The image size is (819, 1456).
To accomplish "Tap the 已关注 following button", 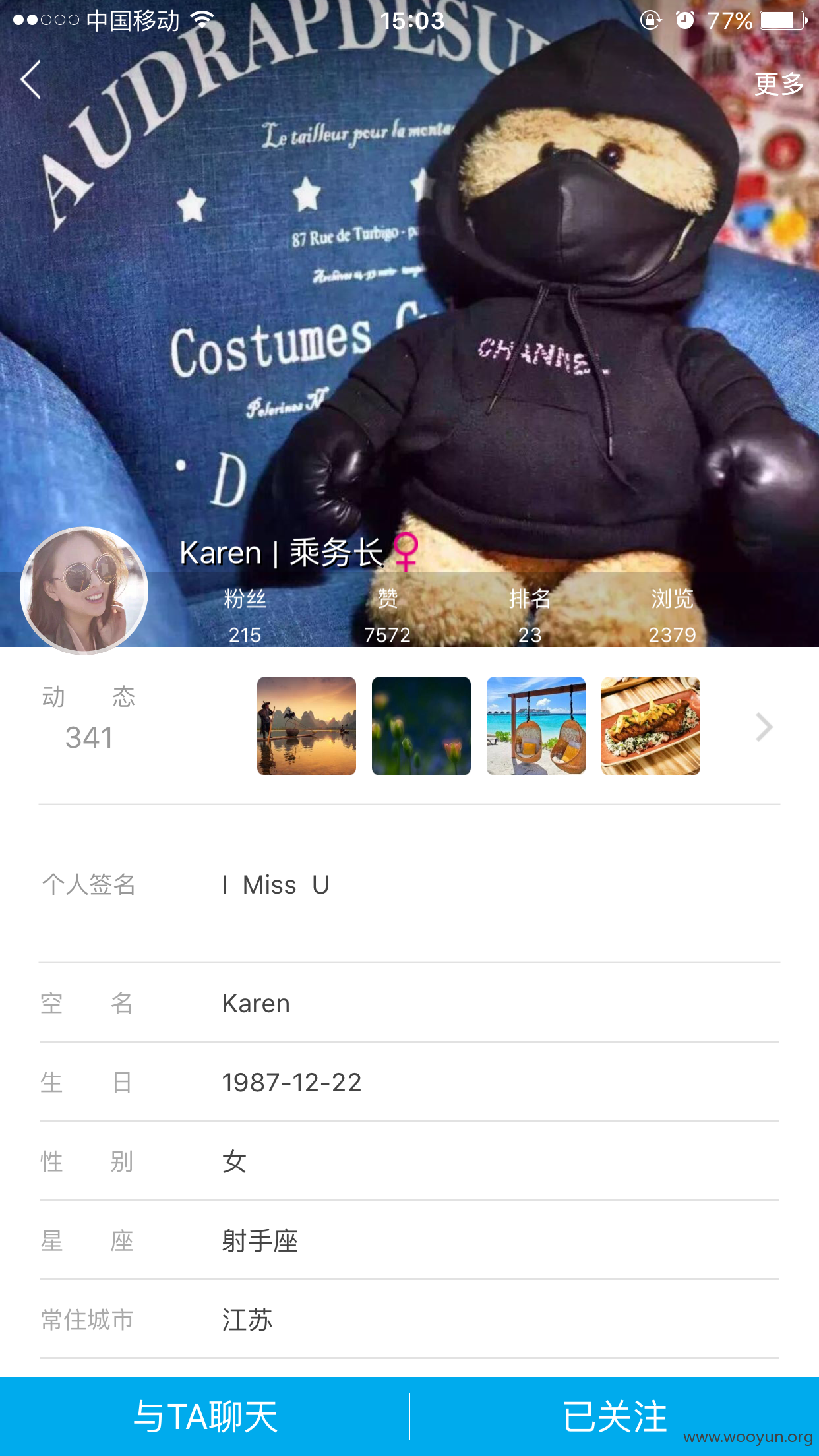I will point(615,1416).
